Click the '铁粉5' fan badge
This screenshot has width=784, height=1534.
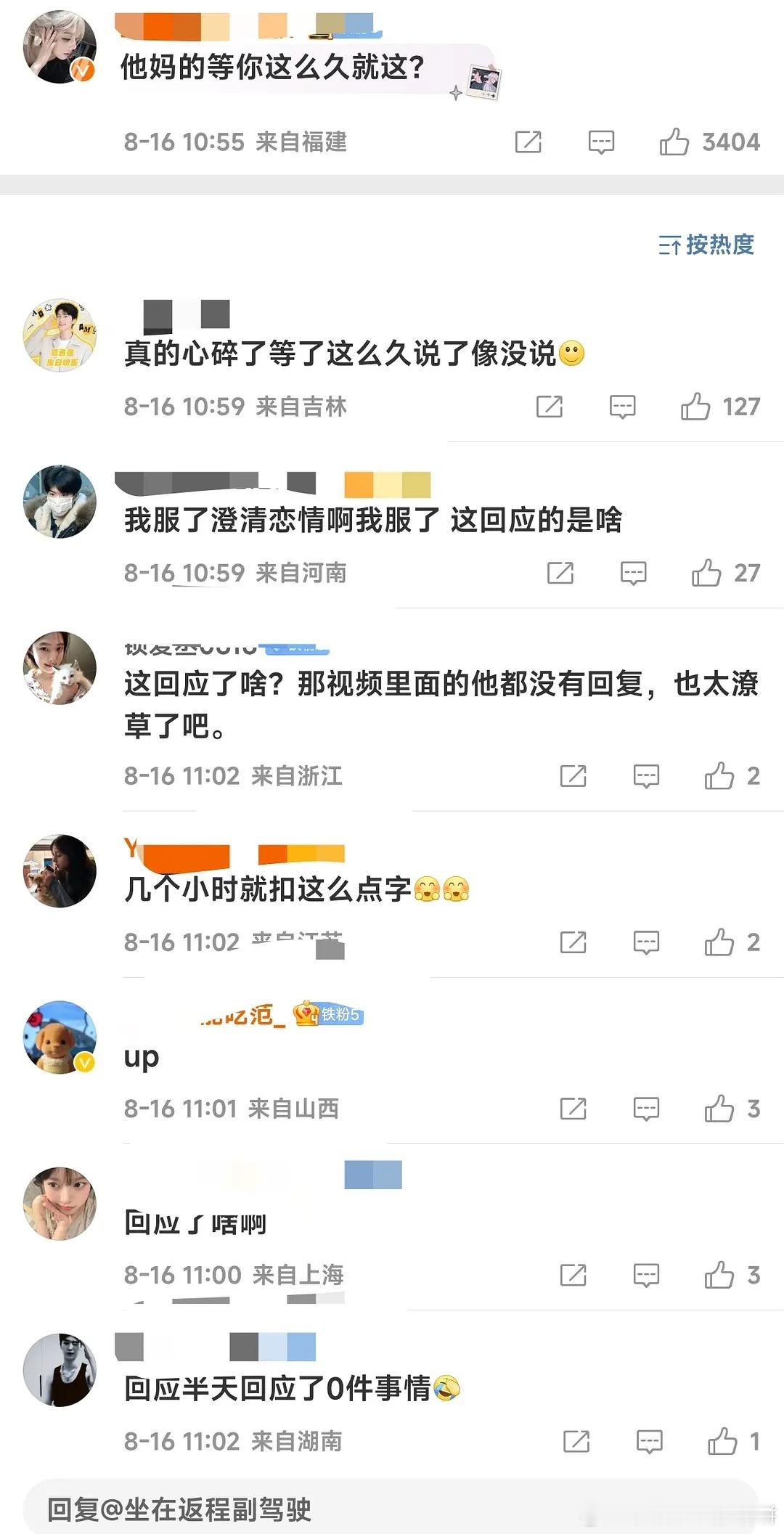click(x=335, y=1016)
